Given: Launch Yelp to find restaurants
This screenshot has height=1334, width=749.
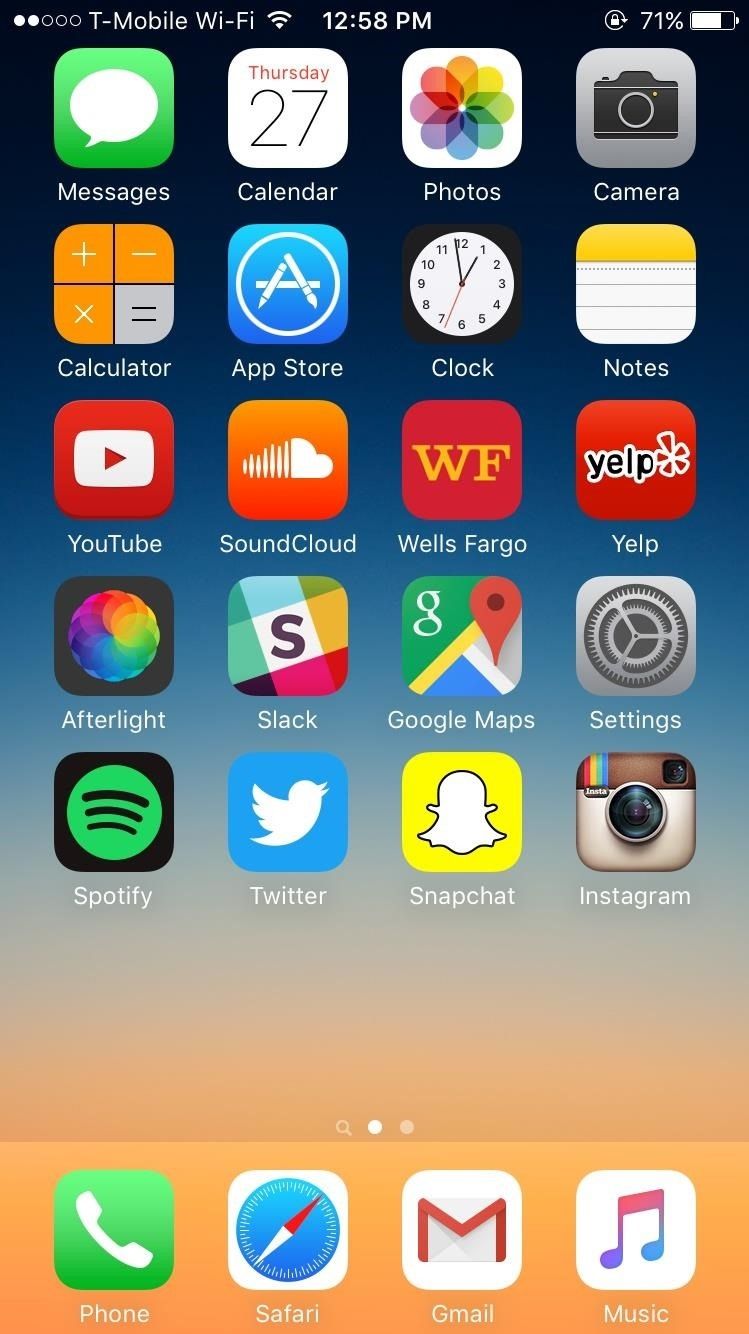Looking at the screenshot, I should pos(636,460).
